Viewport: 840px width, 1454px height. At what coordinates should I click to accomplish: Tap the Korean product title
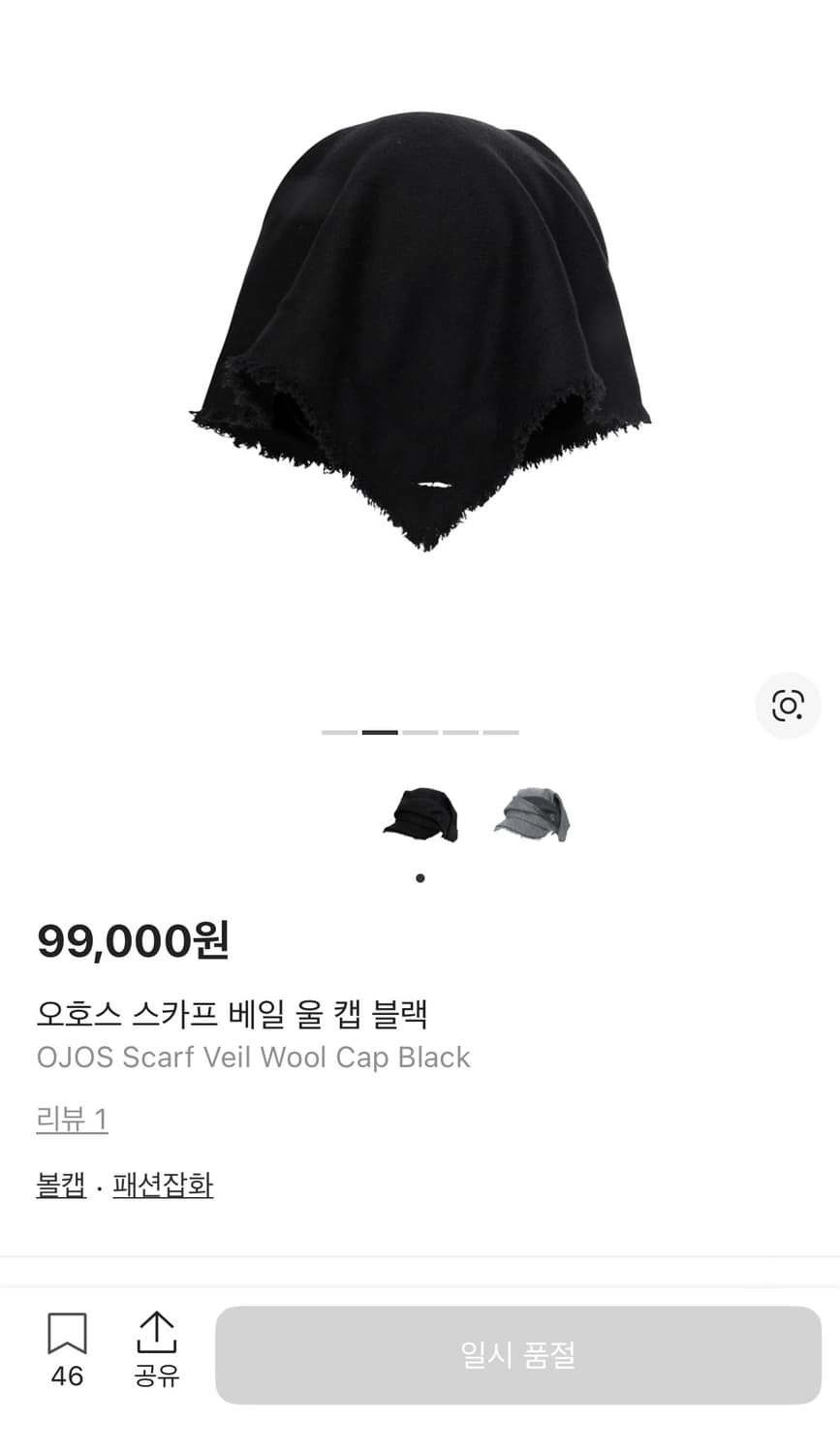tap(233, 1014)
